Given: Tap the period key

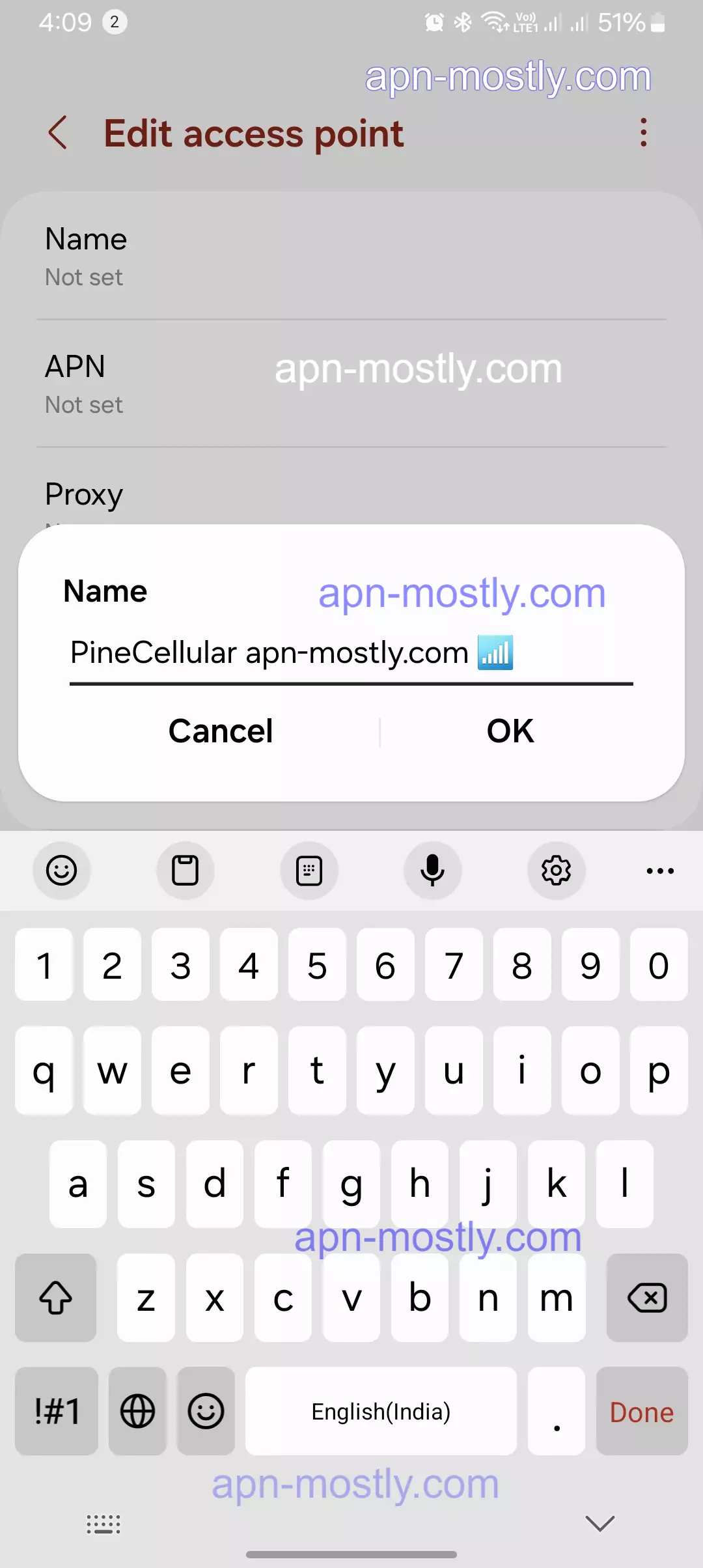Looking at the screenshot, I should 557,1411.
